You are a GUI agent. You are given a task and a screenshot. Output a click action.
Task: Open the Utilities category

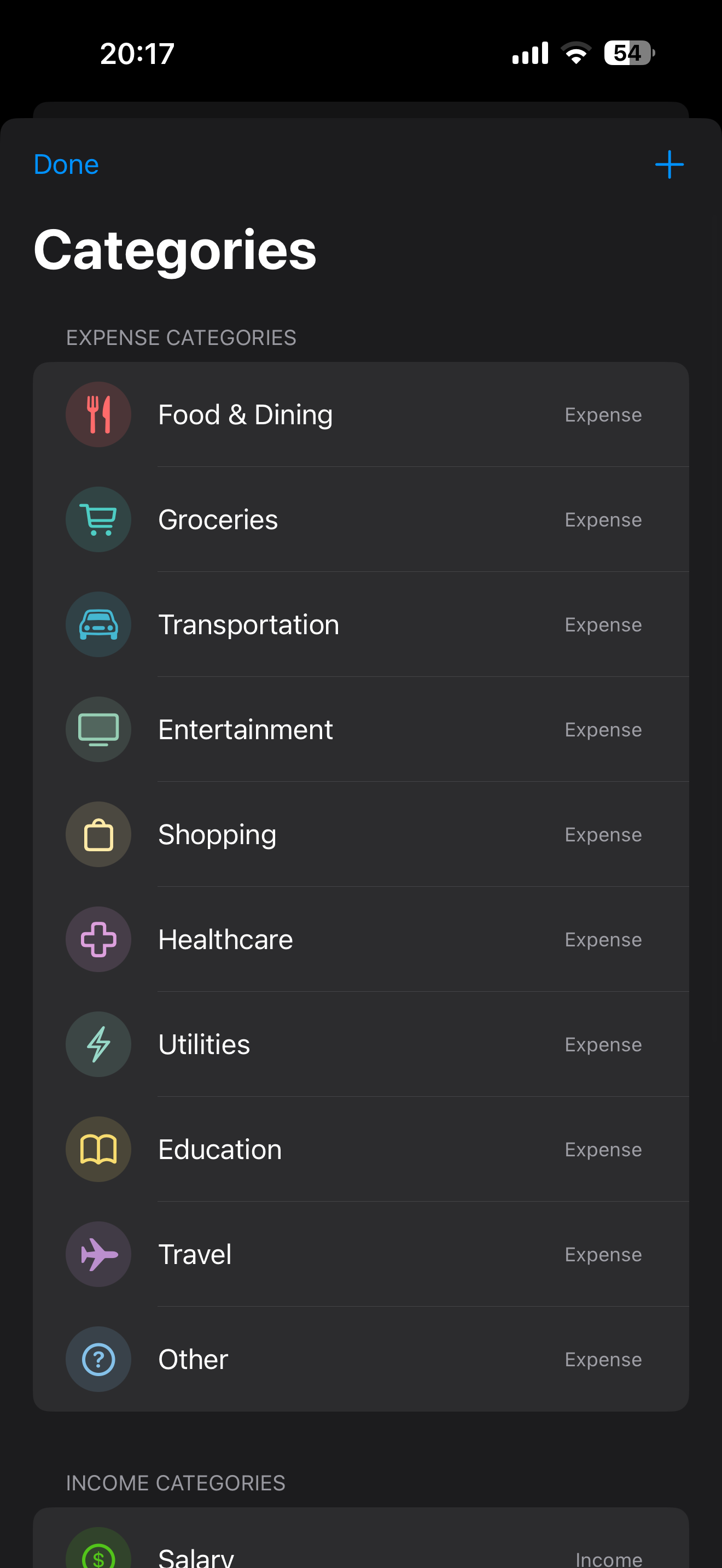tap(360, 1045)
